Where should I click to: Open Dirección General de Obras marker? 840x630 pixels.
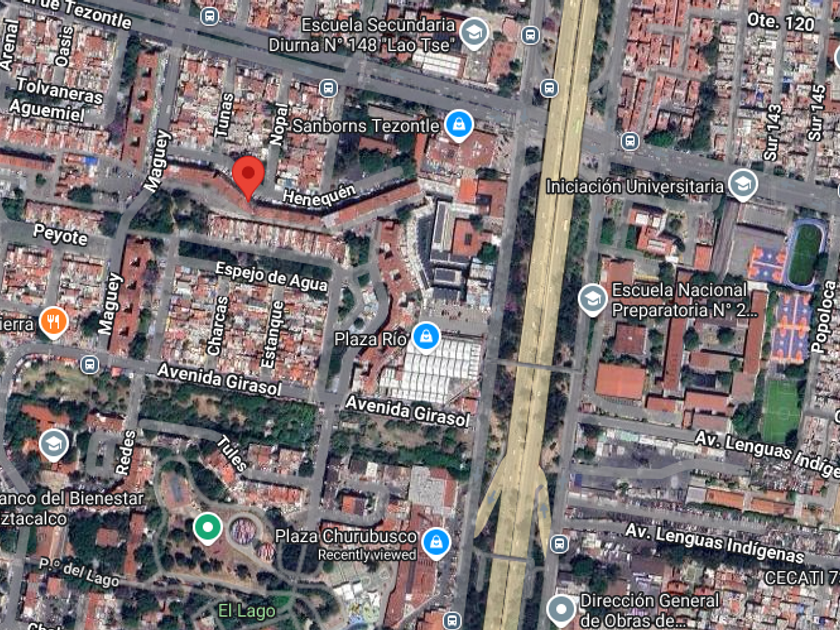[x=562, y=607]
